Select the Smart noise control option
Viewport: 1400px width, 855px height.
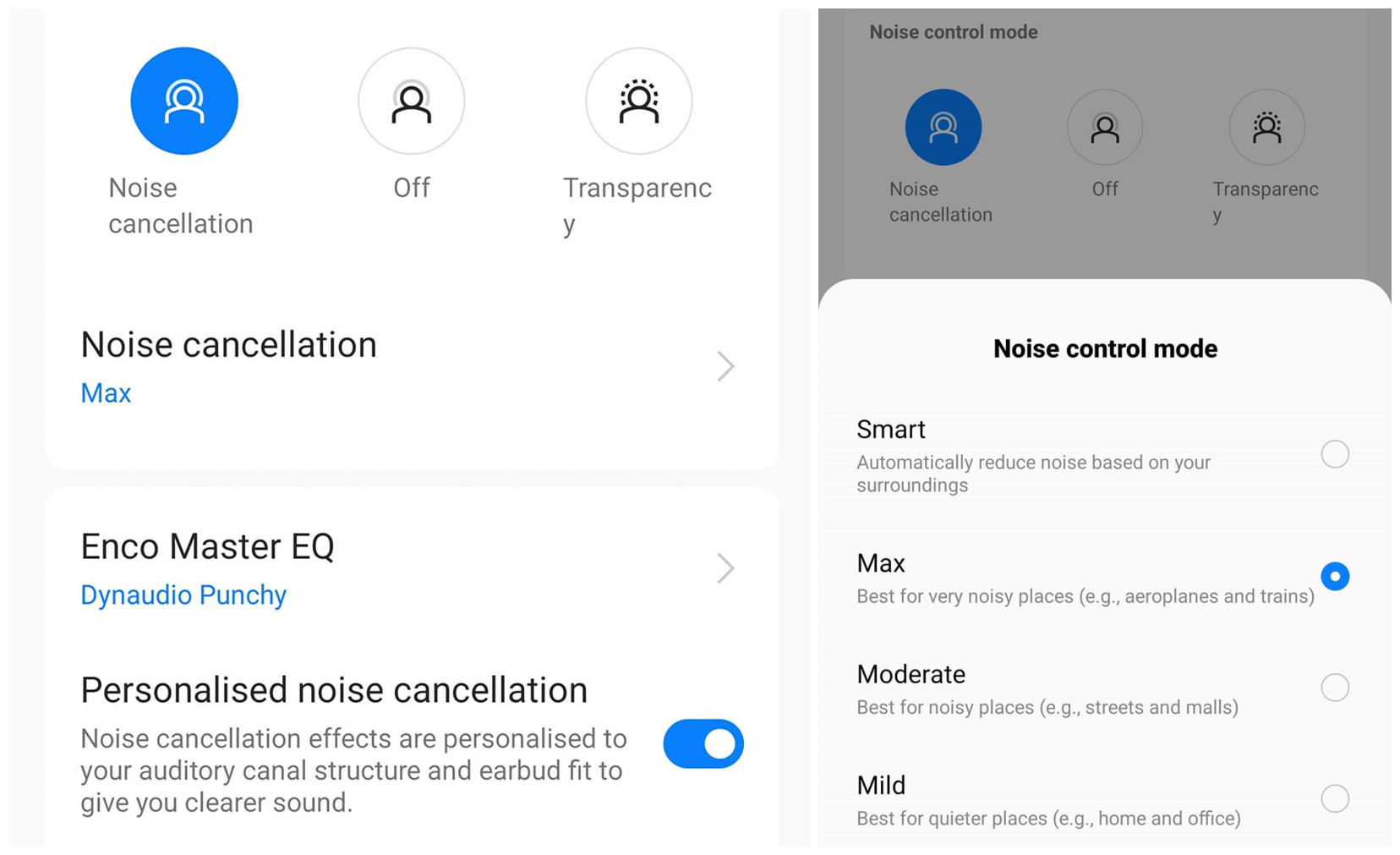1334,454
